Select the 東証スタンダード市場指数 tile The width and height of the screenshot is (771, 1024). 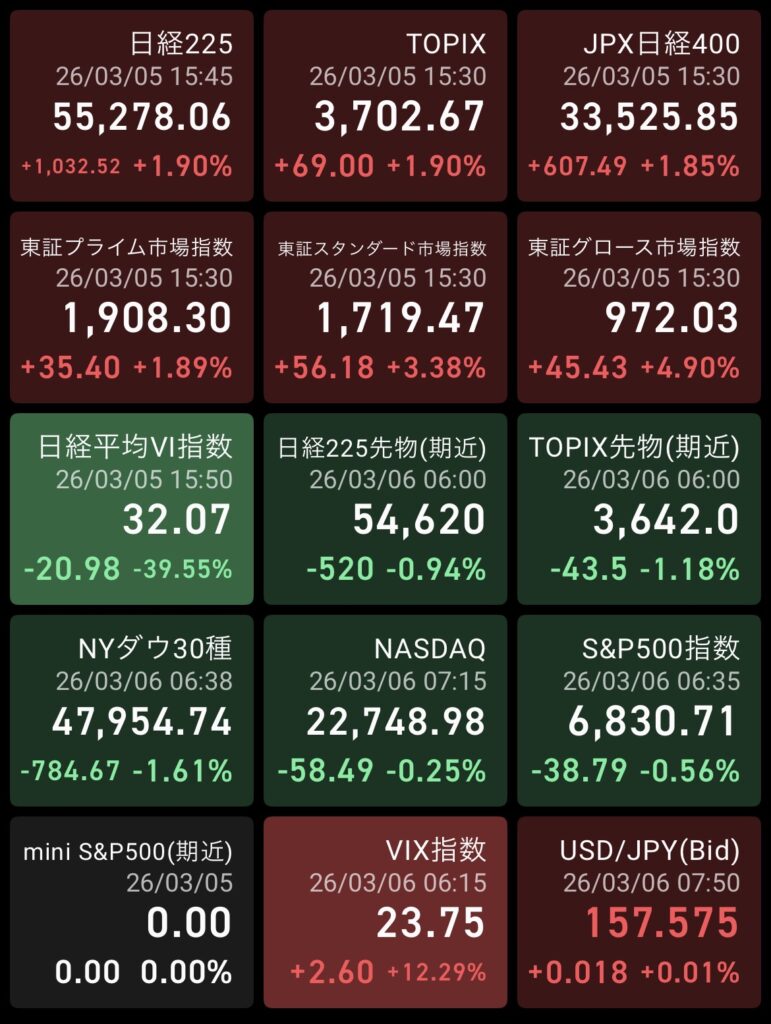click(385, 307)
